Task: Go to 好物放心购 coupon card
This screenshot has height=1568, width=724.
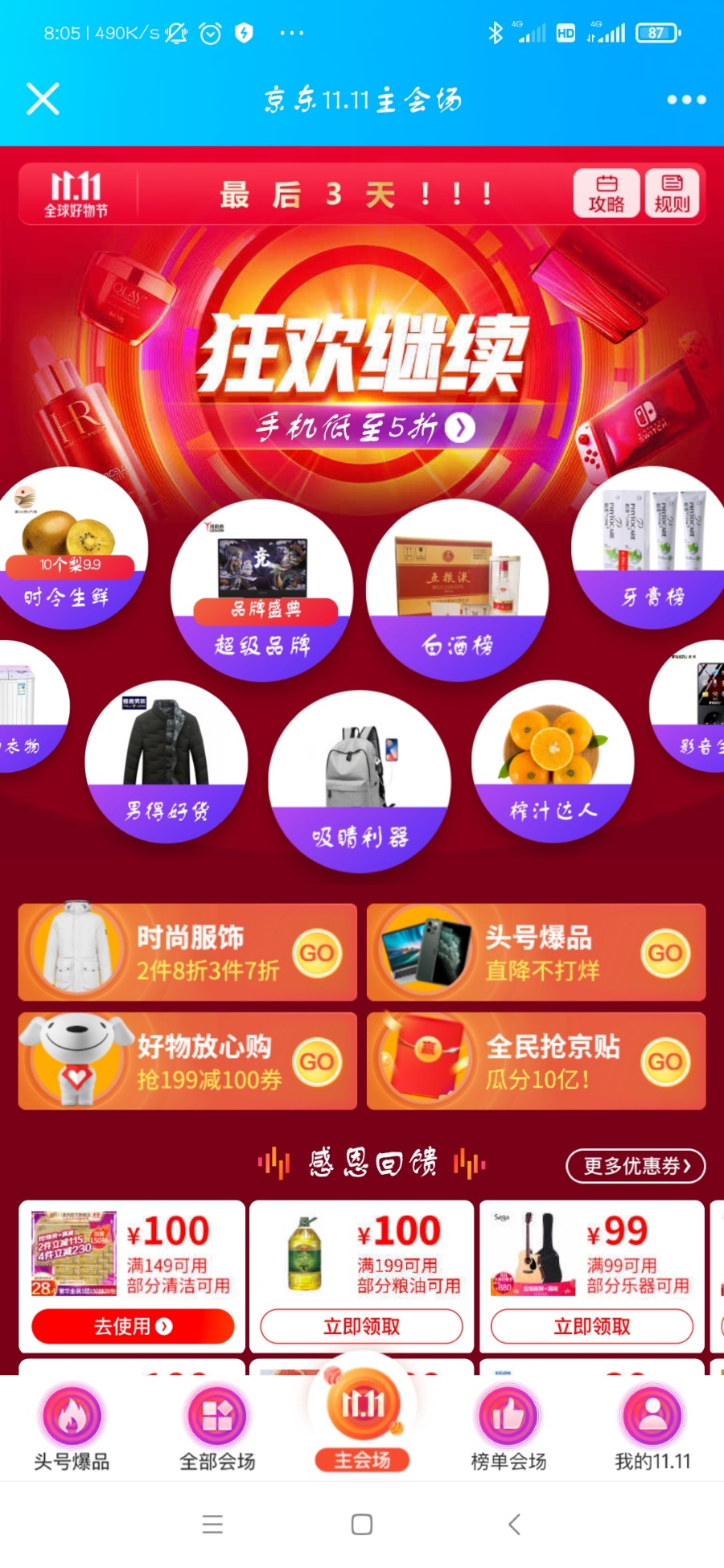Action: tap(187, 1061)
